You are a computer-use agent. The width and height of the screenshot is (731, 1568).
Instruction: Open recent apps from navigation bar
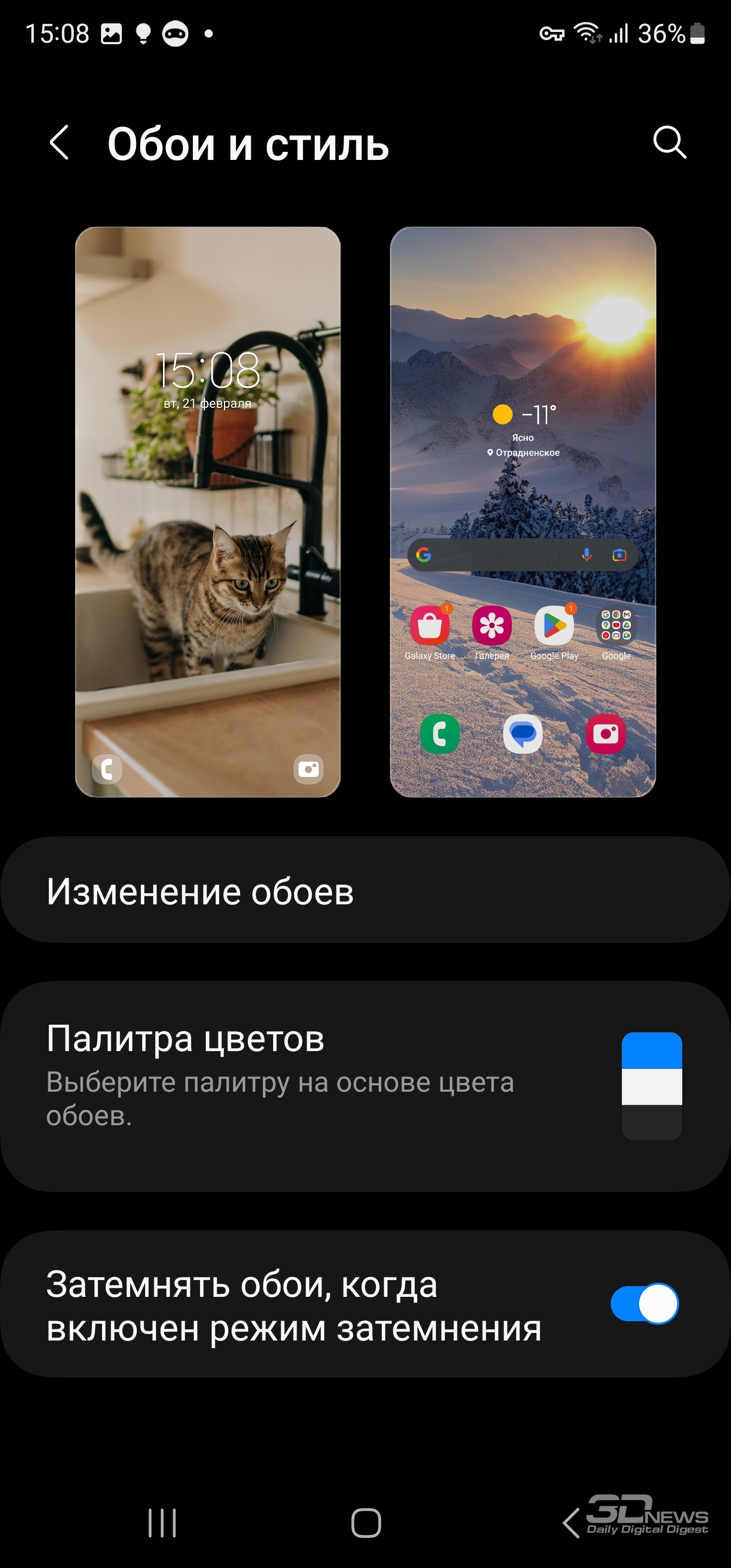[x=162, y=1522]
